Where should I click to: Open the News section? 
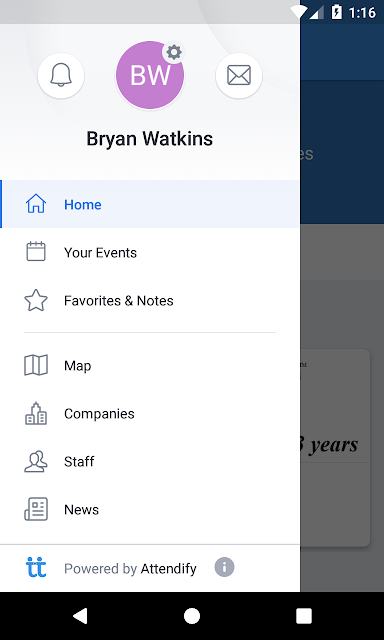tap(150, 509)
